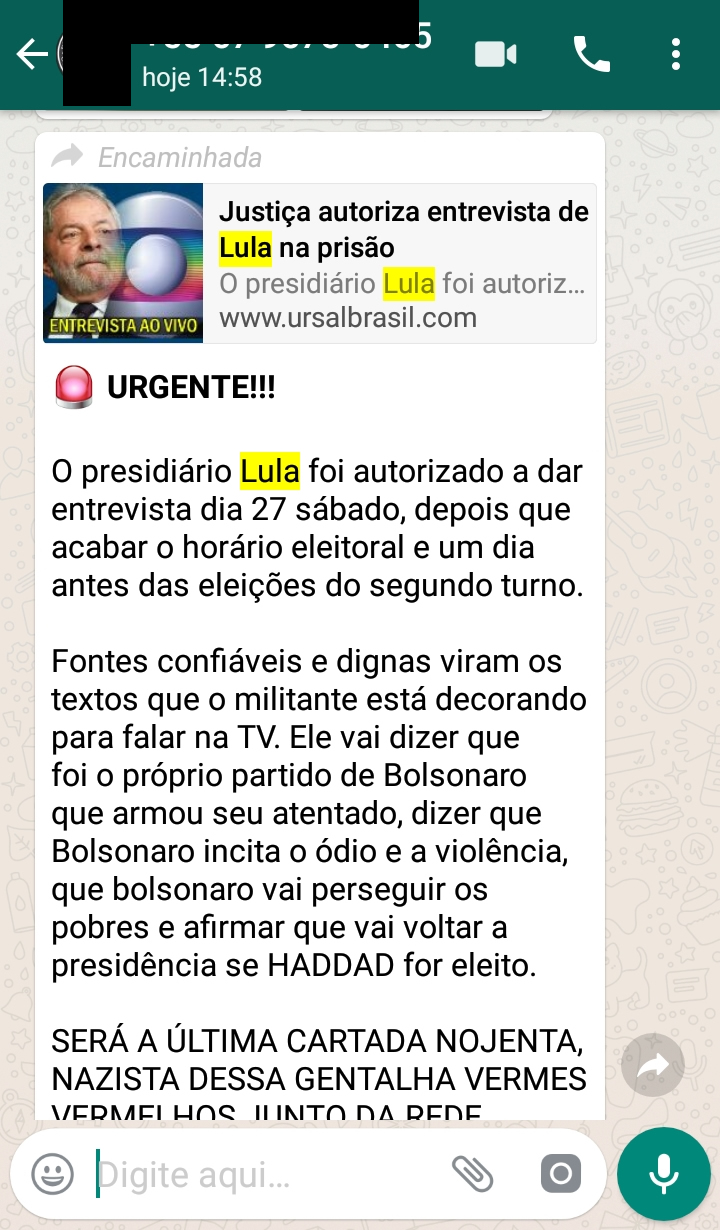The width and height of the screenshot is (720, 1230).
Task: Start a voice call
Action: coord(592,54)
